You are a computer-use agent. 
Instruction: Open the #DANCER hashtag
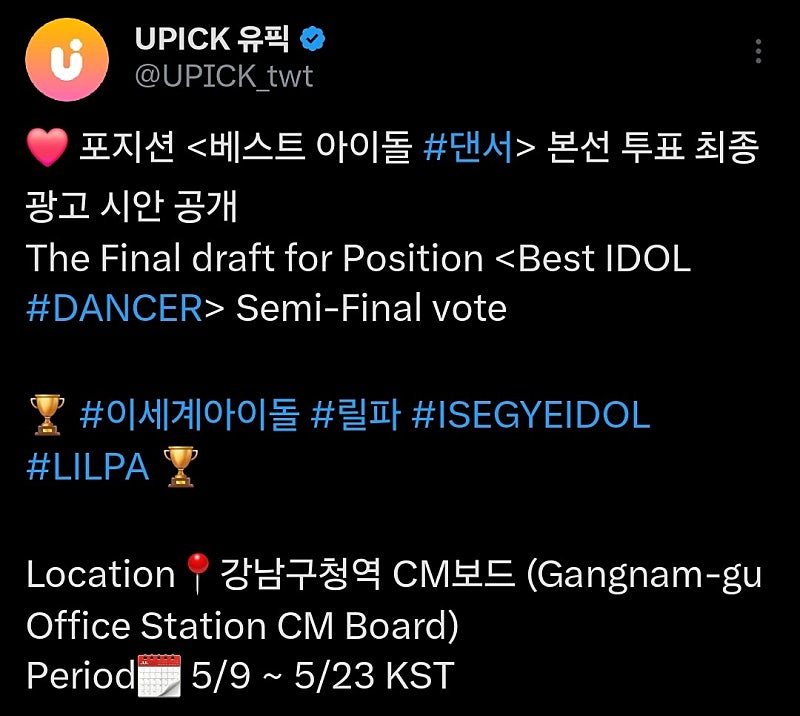pos(114,308)
